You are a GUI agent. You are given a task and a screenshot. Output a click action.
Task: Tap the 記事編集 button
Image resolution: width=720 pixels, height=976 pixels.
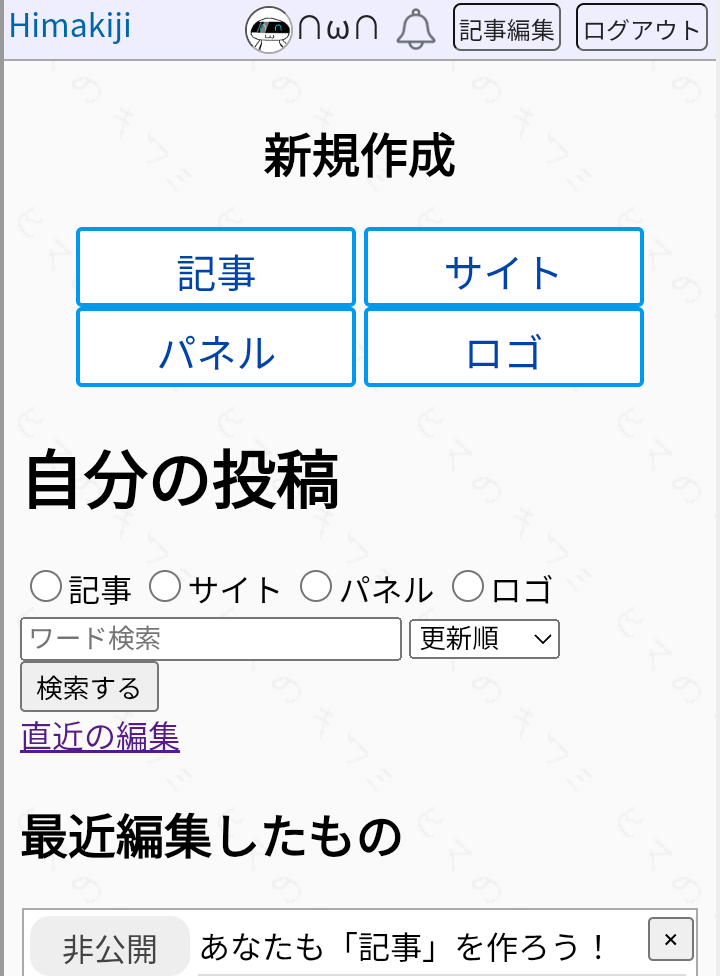click(x=507, y=28)
